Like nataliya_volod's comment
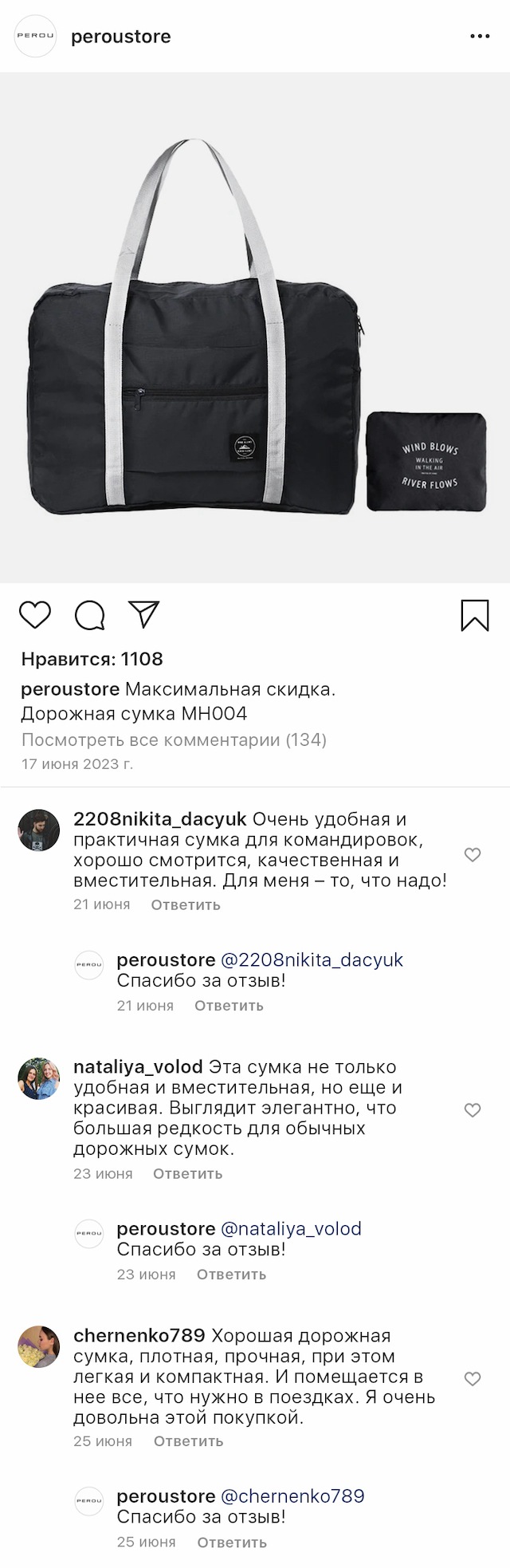510x1568 pixels. [473, 1109]
